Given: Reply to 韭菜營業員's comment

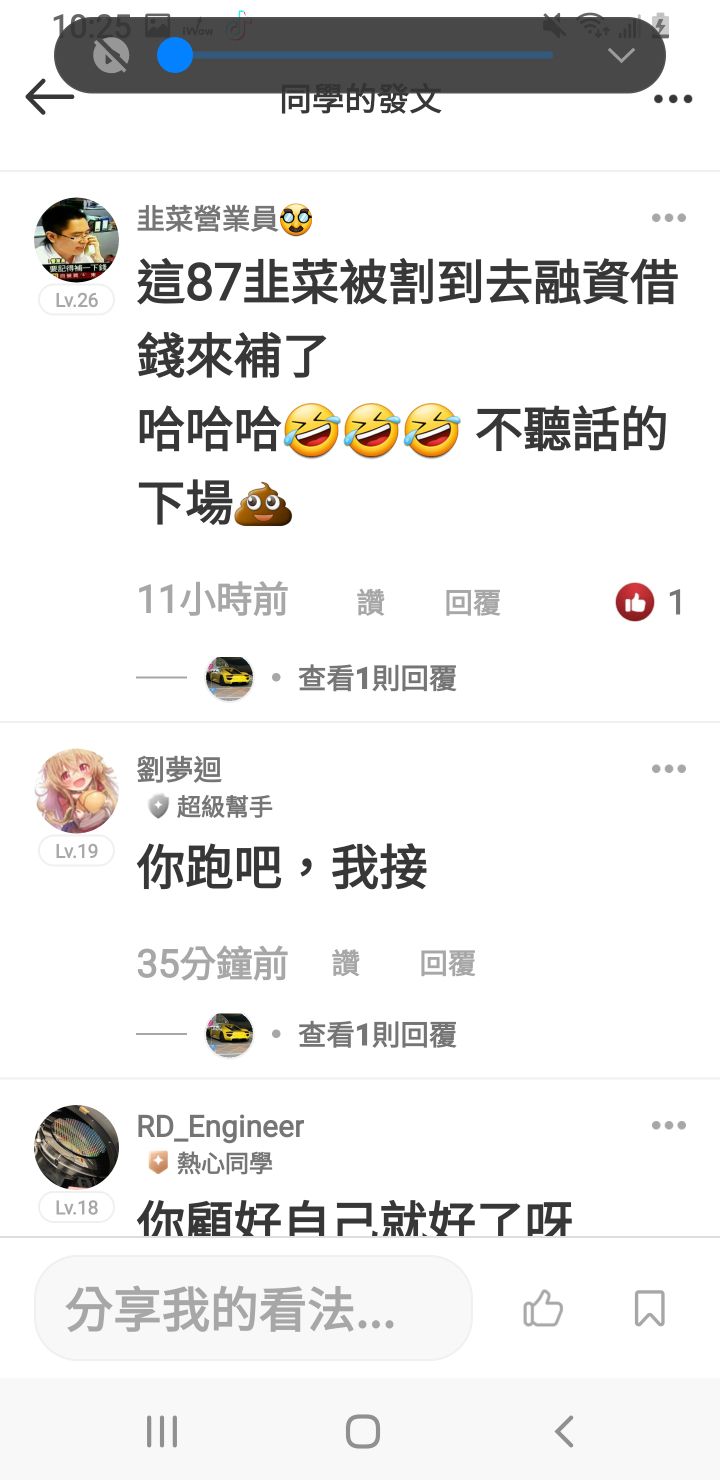Looking at the screenshot, I should point(472,603).
